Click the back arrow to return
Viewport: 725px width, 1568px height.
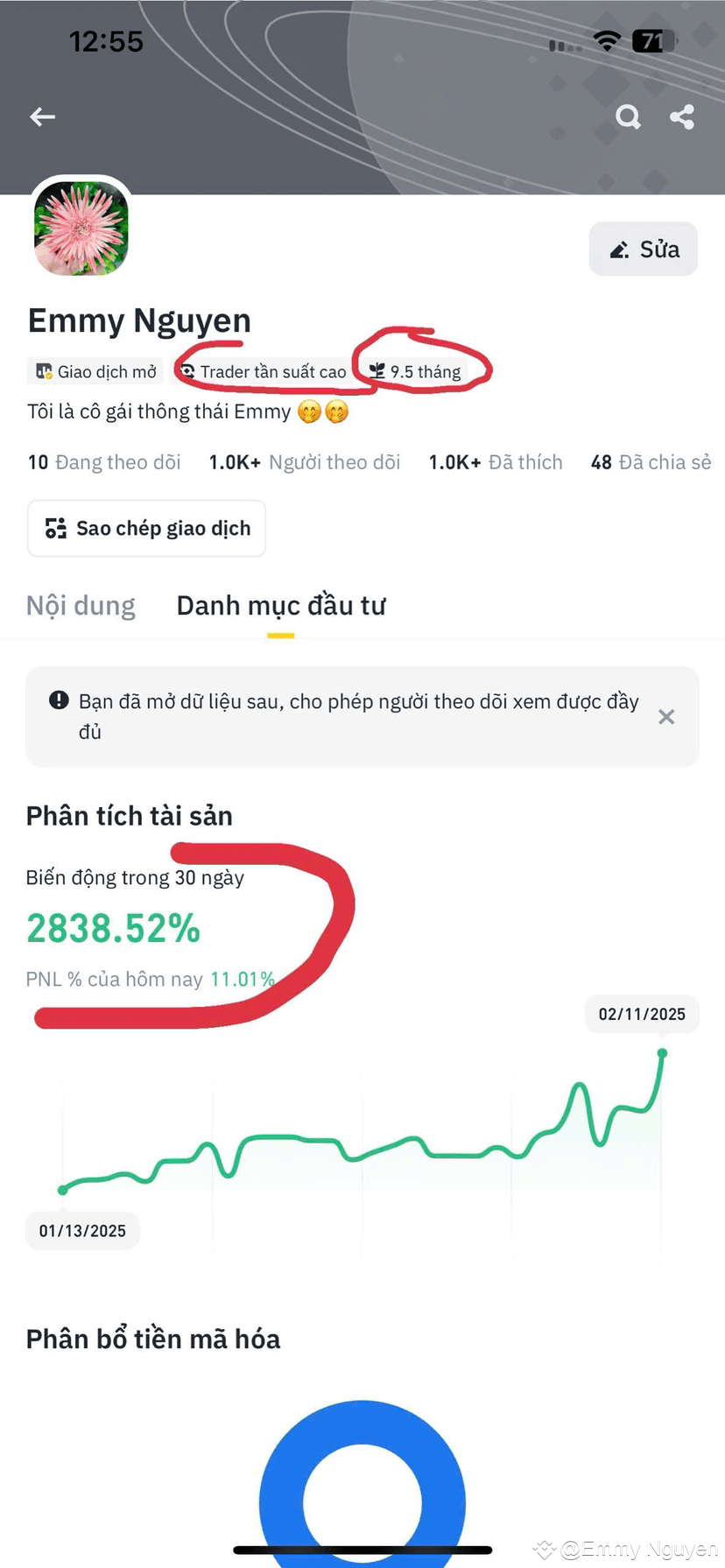click(42, 116)
